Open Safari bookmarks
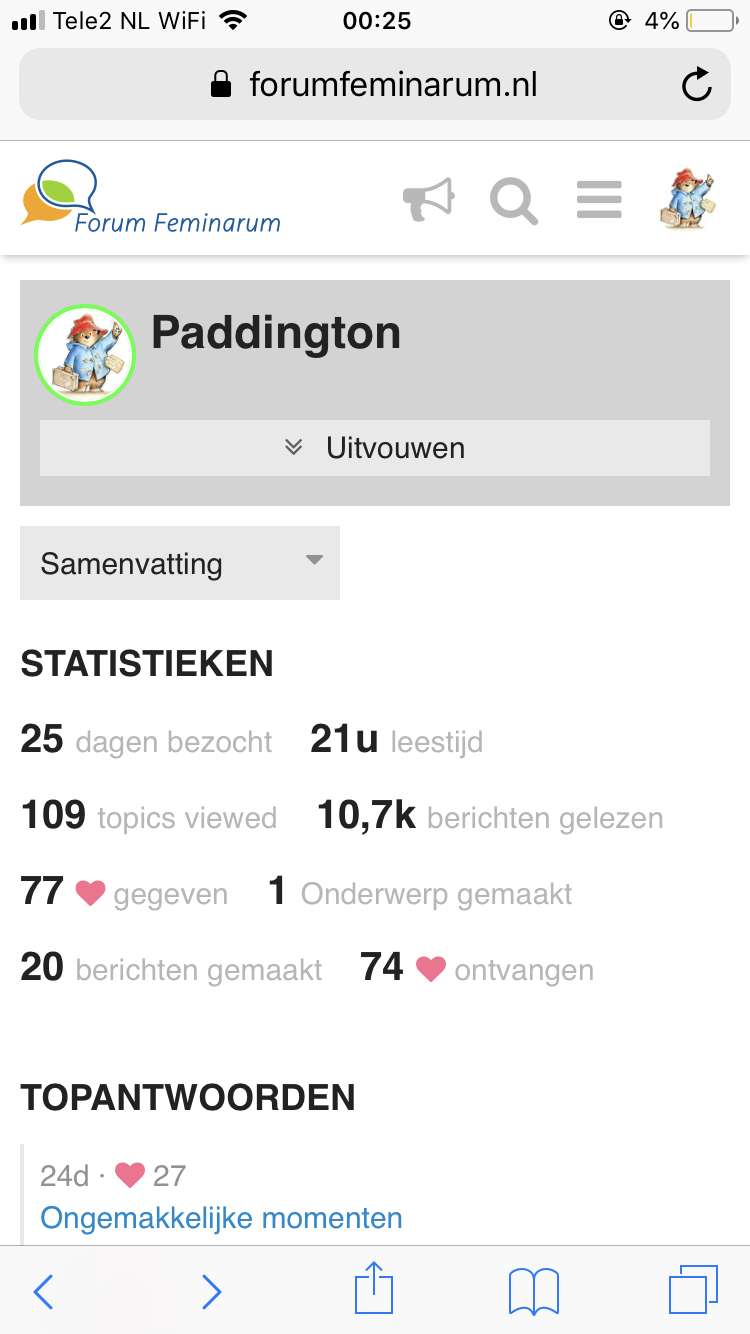This screenshot has width=750, height=1334. pos(534,1291)
